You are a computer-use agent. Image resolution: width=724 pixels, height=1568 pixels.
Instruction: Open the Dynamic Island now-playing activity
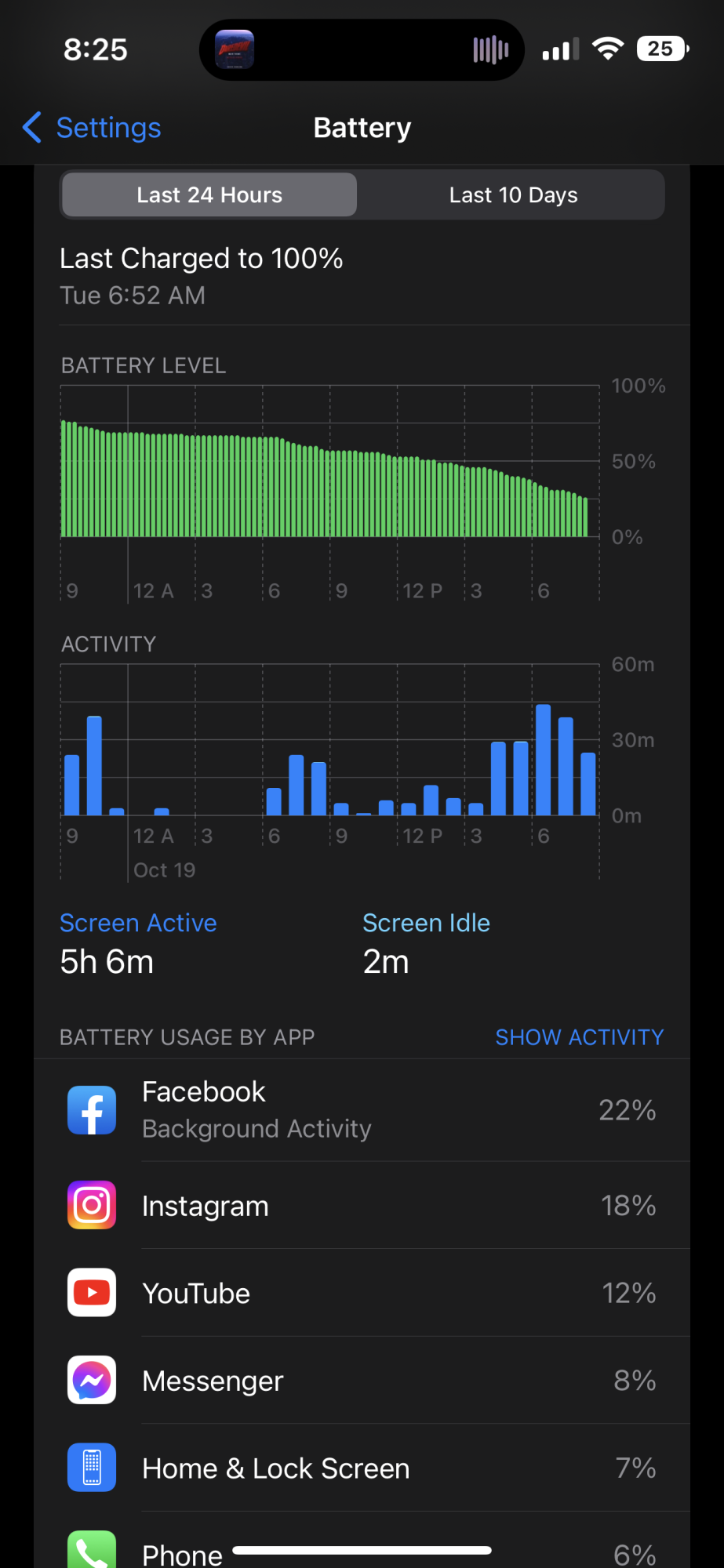click(362, 50)
